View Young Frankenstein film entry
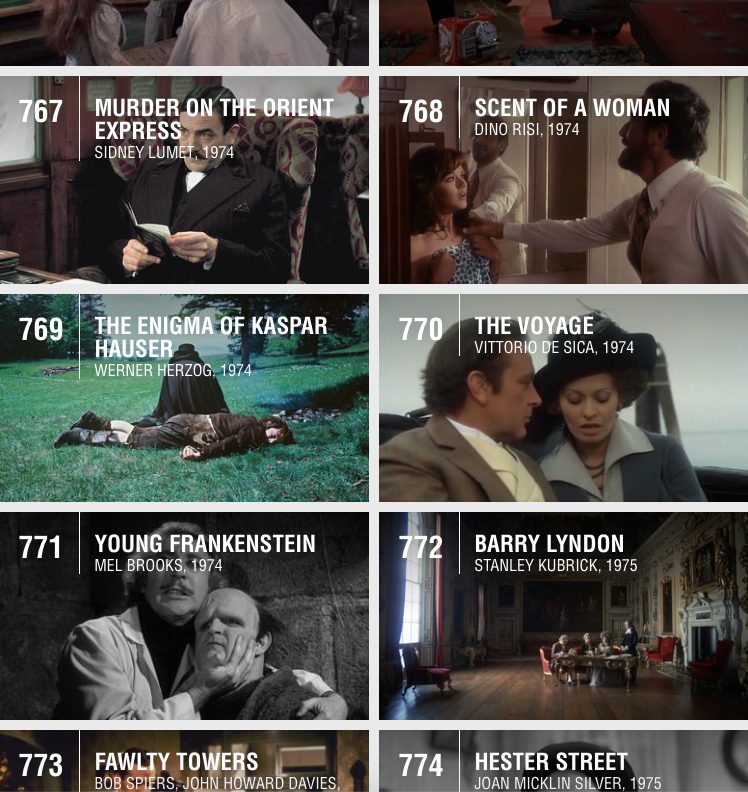Screen dimensions: 748x792 point(184,616)
